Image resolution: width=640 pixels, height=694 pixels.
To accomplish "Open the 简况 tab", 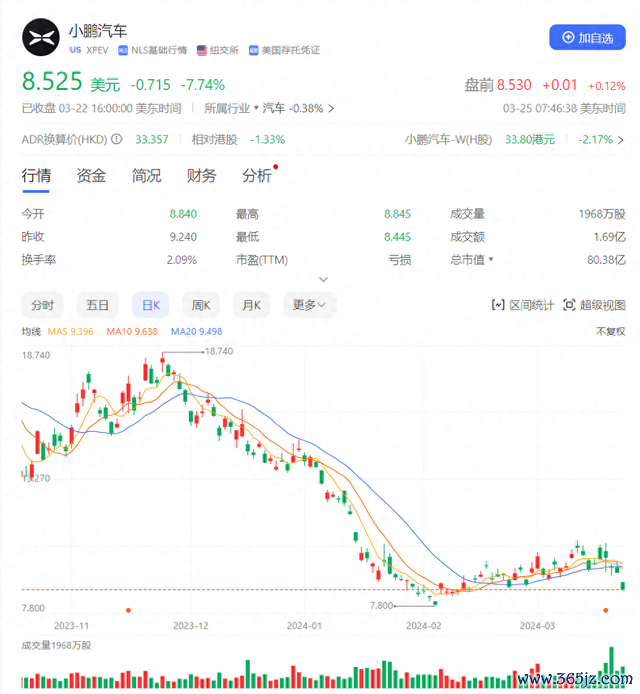I will pyautogui.click(x=146, y=176).
